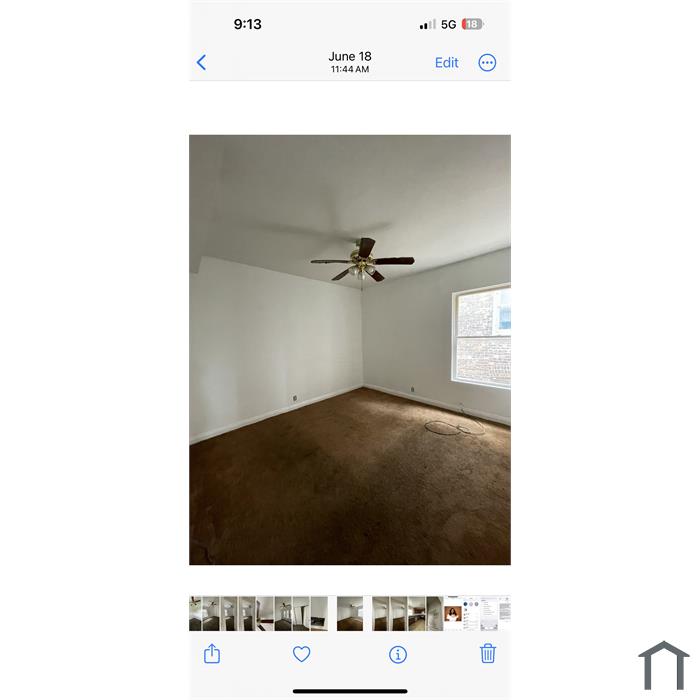Show photo info details

pos(397,654)
